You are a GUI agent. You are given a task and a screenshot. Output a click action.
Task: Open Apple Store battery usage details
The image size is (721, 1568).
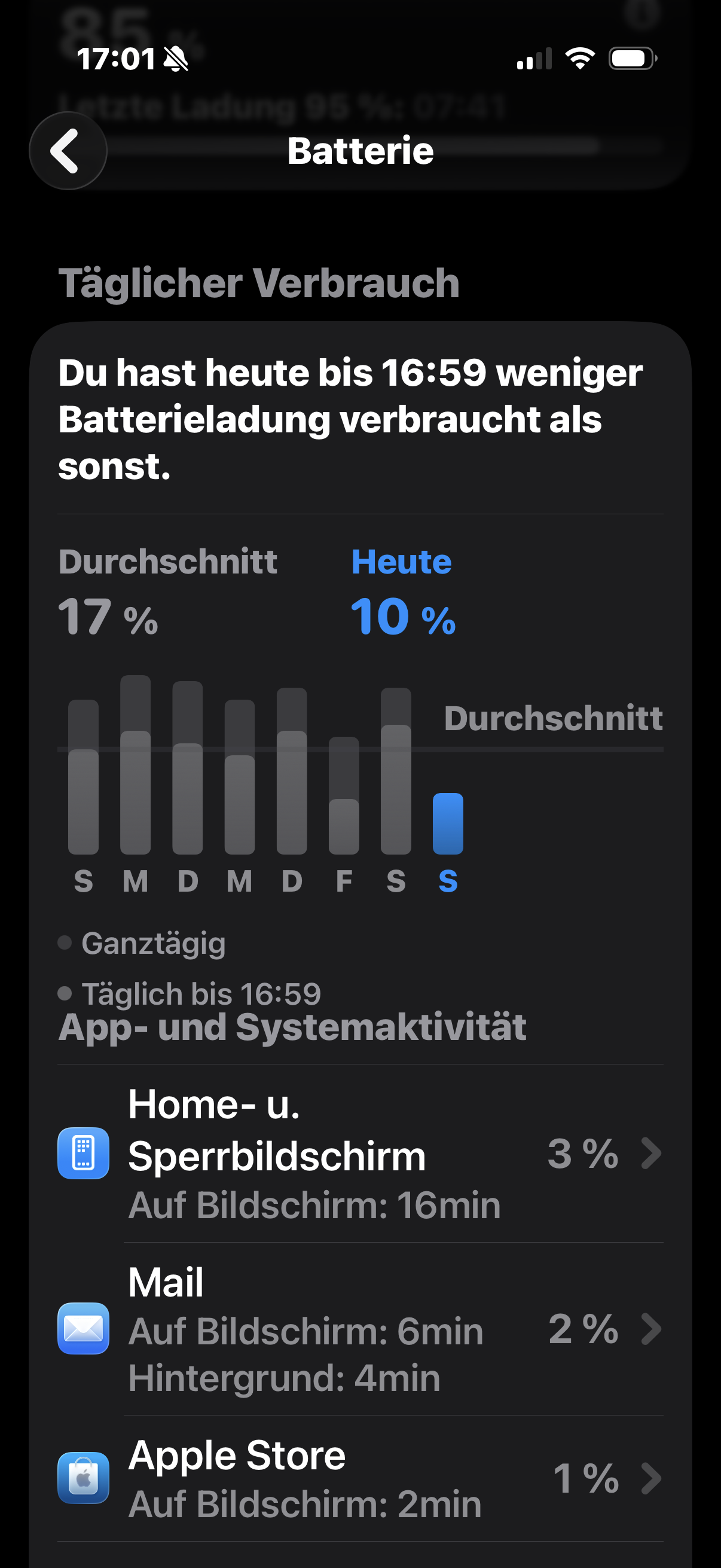coord(360,1478)
